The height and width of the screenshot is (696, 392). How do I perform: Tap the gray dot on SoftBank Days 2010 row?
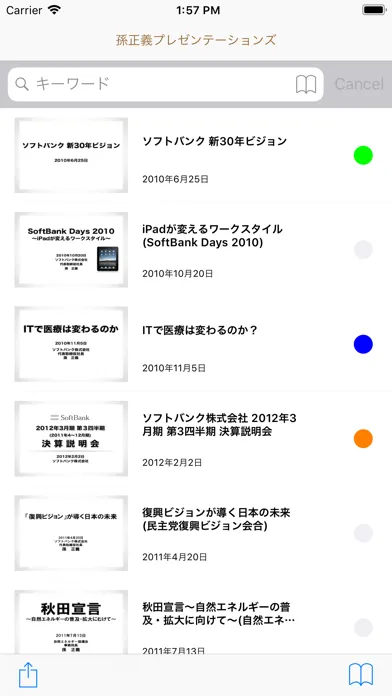click(x=363, y=250)
